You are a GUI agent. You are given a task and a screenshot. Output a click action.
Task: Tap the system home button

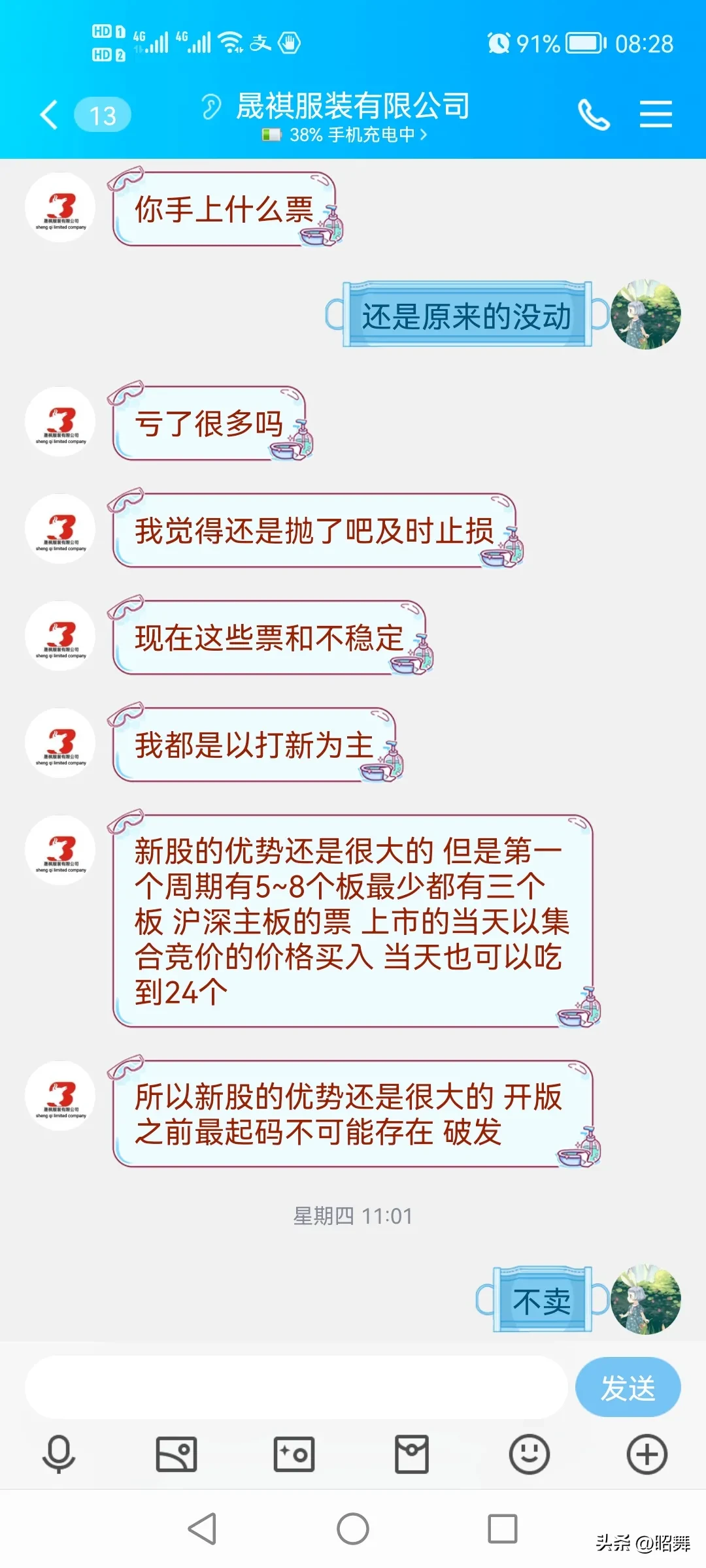tap(353, 1529)
